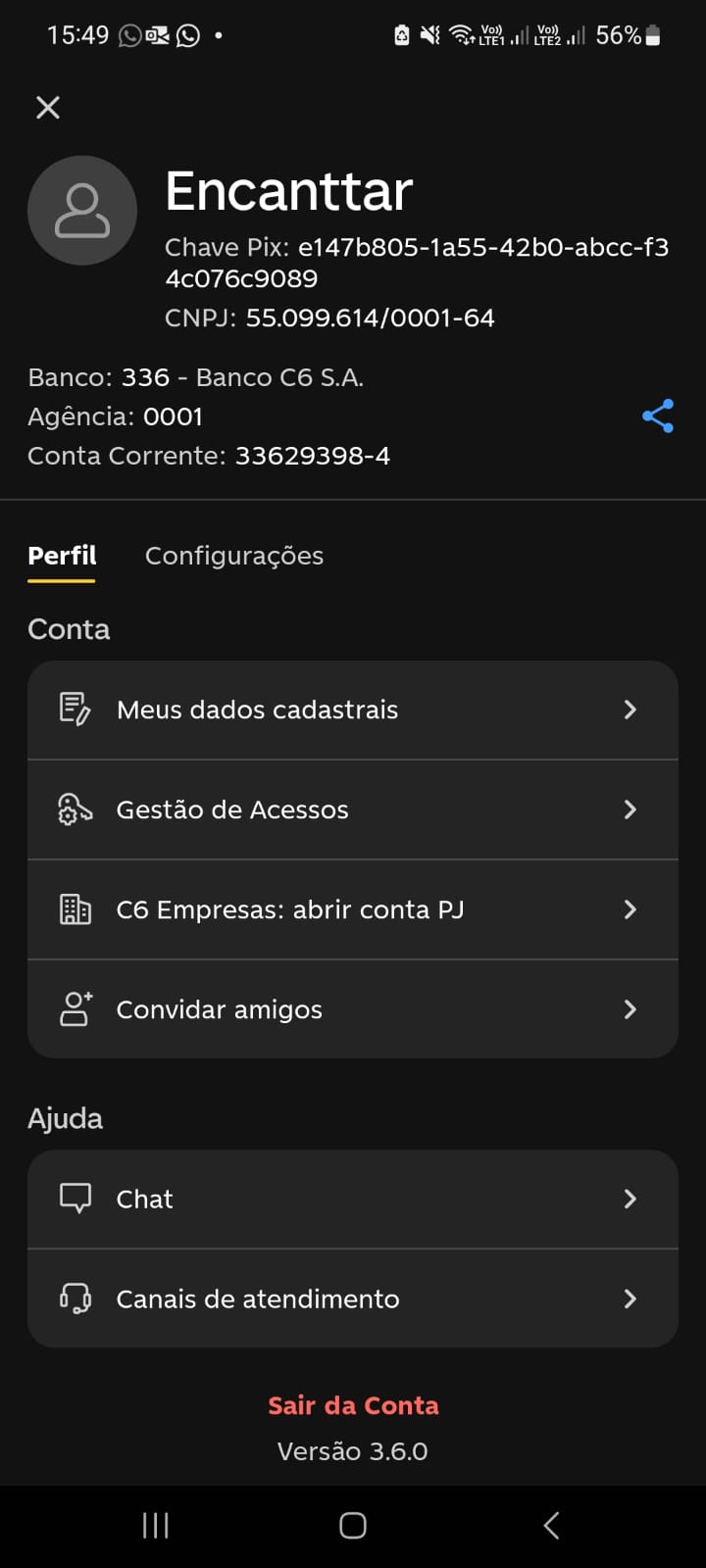Tap the profile avatar picture
The width and height of the screenshot is (706, 1568).
pyautogui.click(x=82, y=211)
